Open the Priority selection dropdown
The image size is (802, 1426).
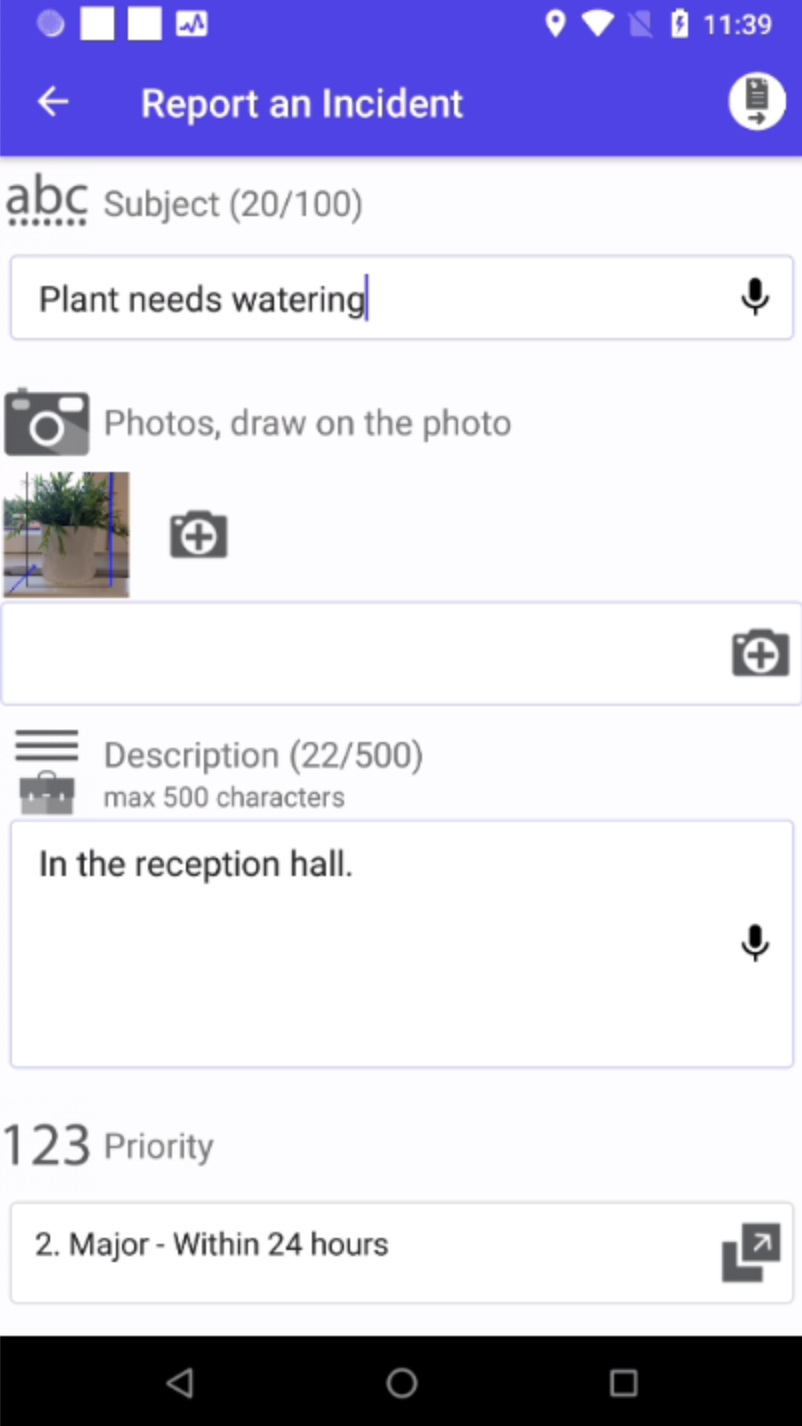tap(401, 1252)
